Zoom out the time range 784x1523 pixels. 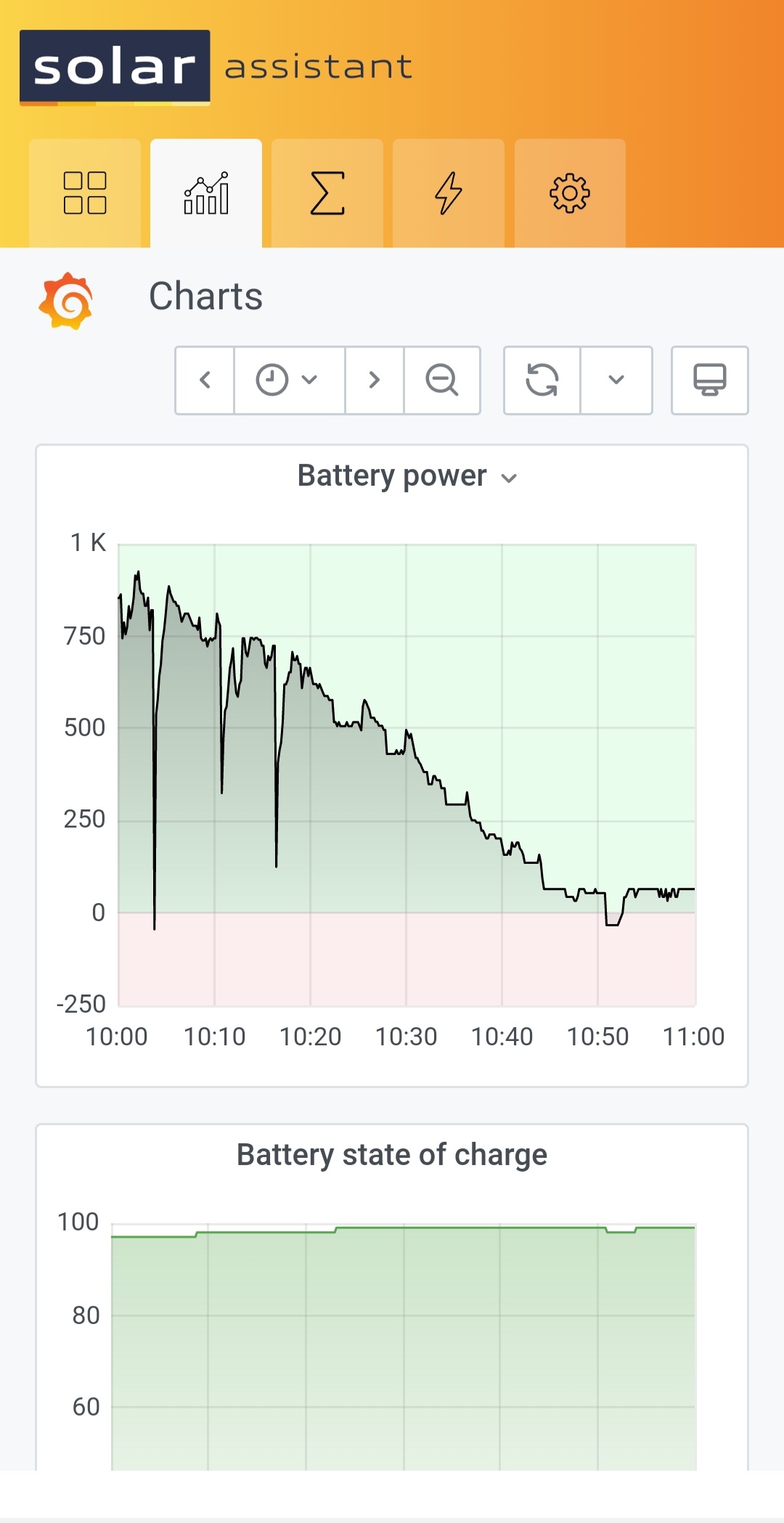pos(441,380)
